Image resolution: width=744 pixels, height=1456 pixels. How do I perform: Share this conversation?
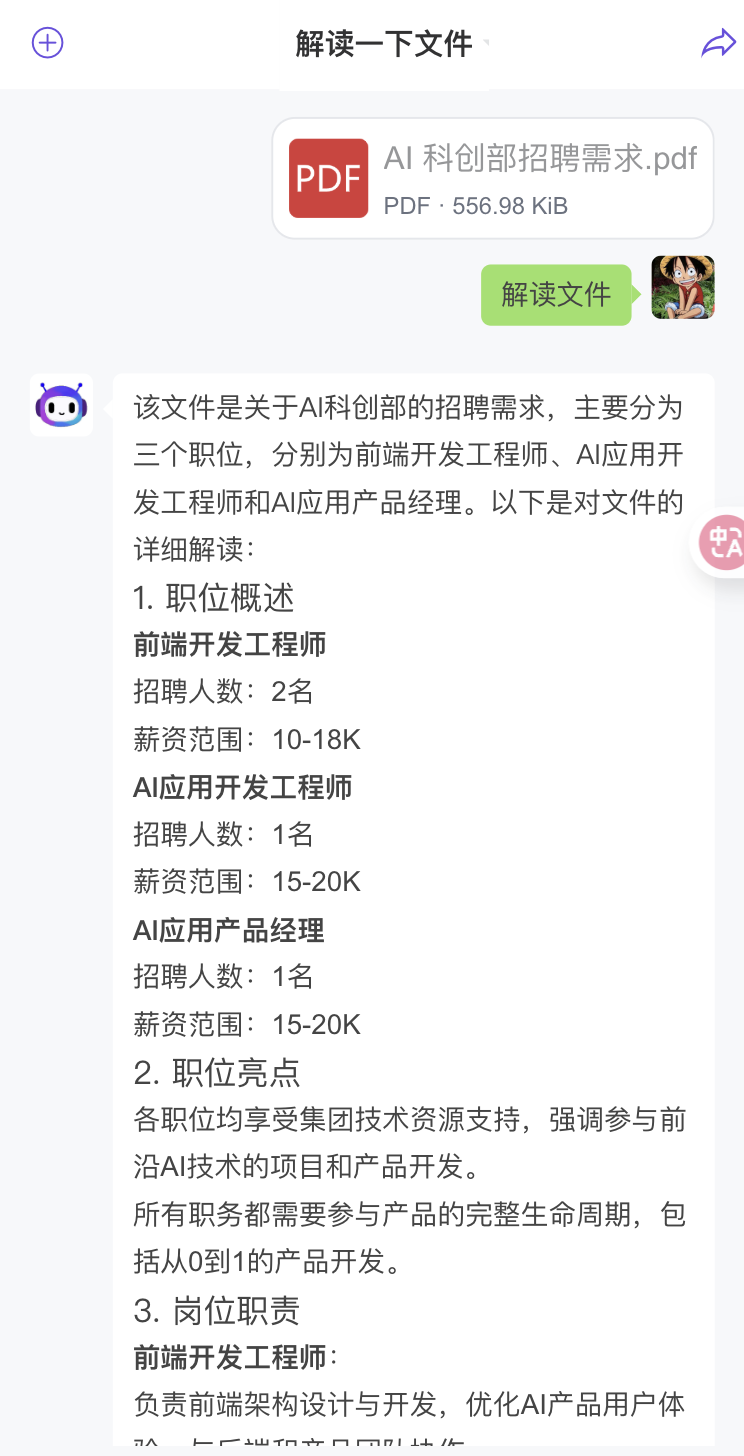point(718,44)
